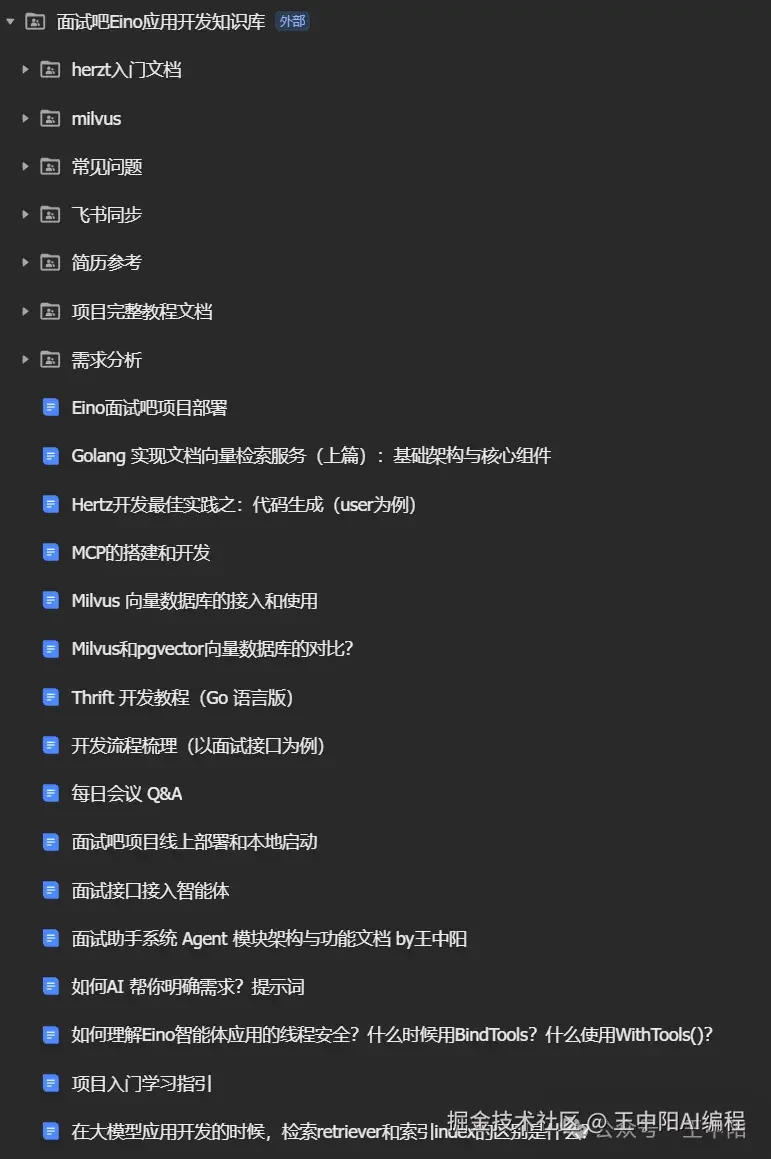Open the 飞书同步 folder
Viewport: 771px width, 1159px height.
(106, 215)
